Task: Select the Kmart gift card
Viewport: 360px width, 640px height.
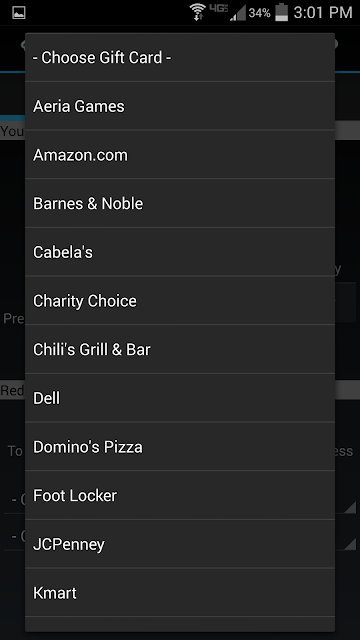Action: [x=180, y=593]
